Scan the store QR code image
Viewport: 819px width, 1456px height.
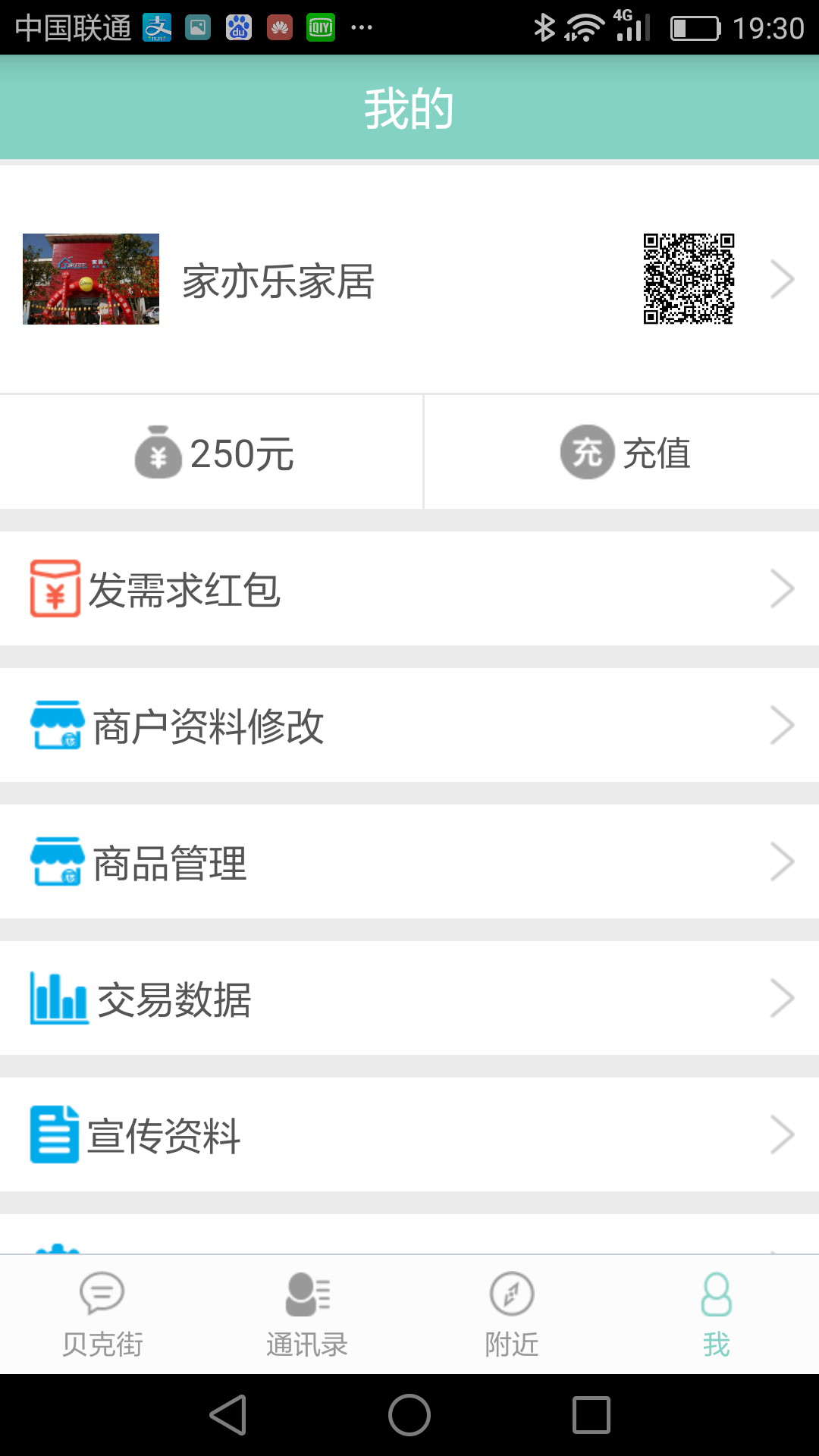point(689,279)
